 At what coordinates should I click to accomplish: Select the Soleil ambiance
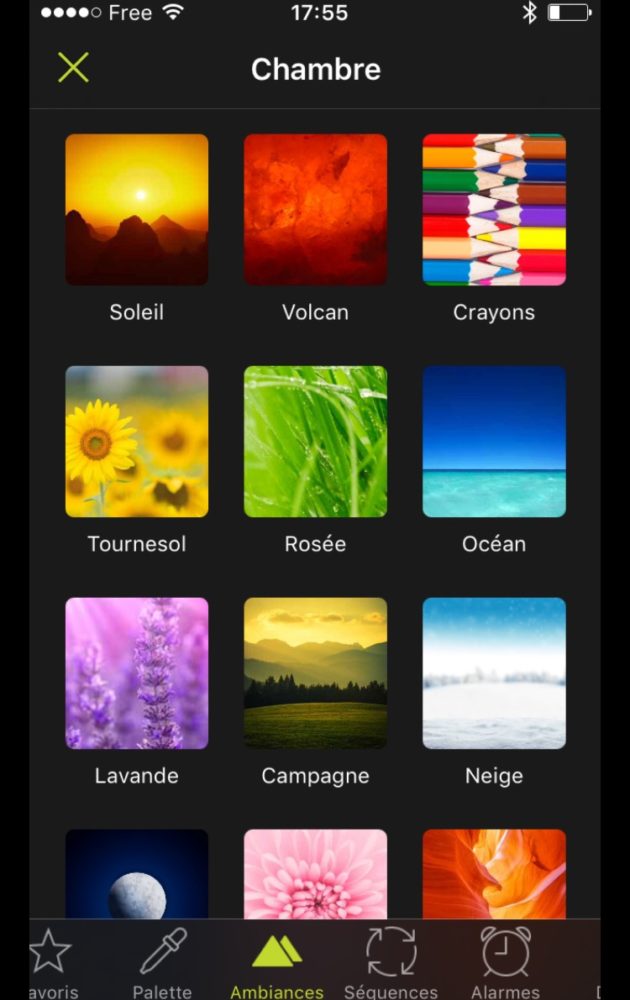click(137, 210)
